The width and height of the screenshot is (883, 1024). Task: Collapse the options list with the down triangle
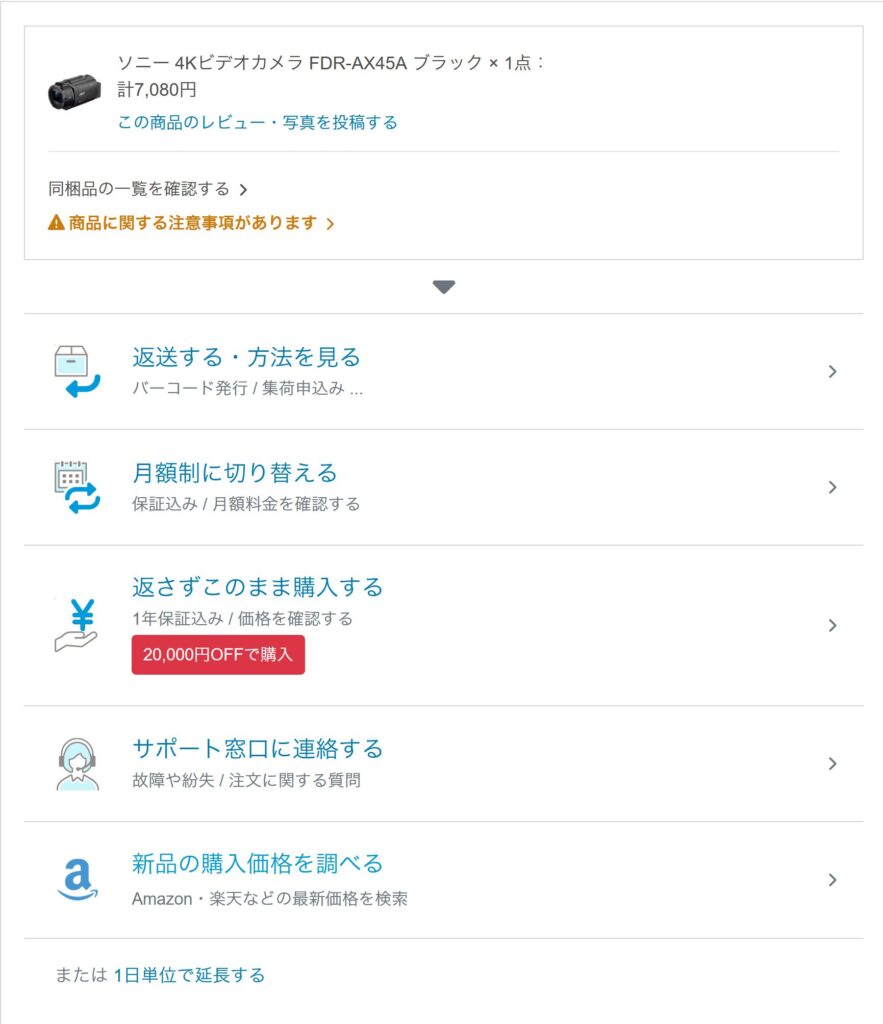[x=441, y=286]
